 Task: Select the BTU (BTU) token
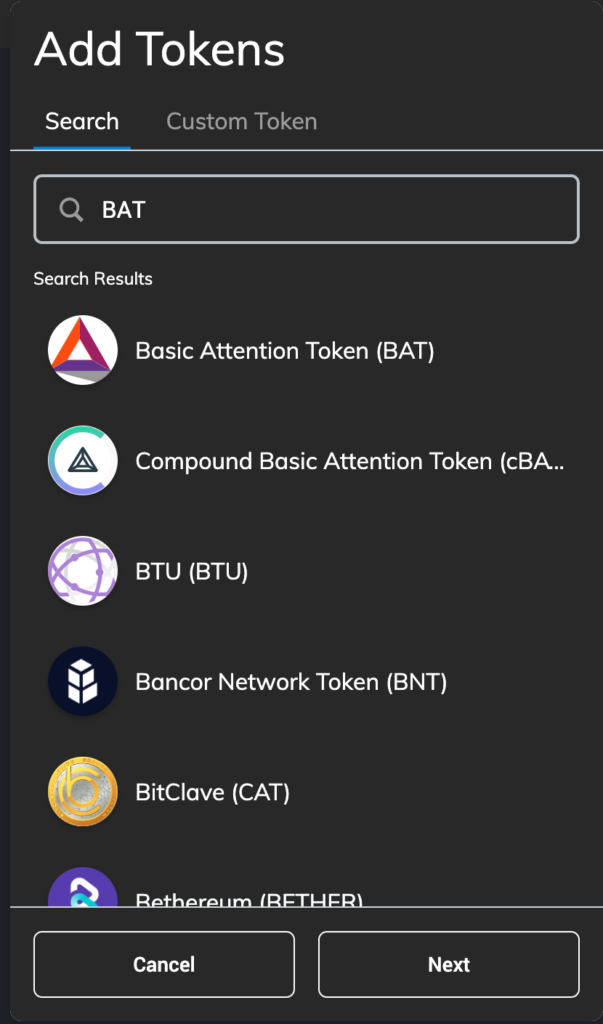(x=306, y=571)
